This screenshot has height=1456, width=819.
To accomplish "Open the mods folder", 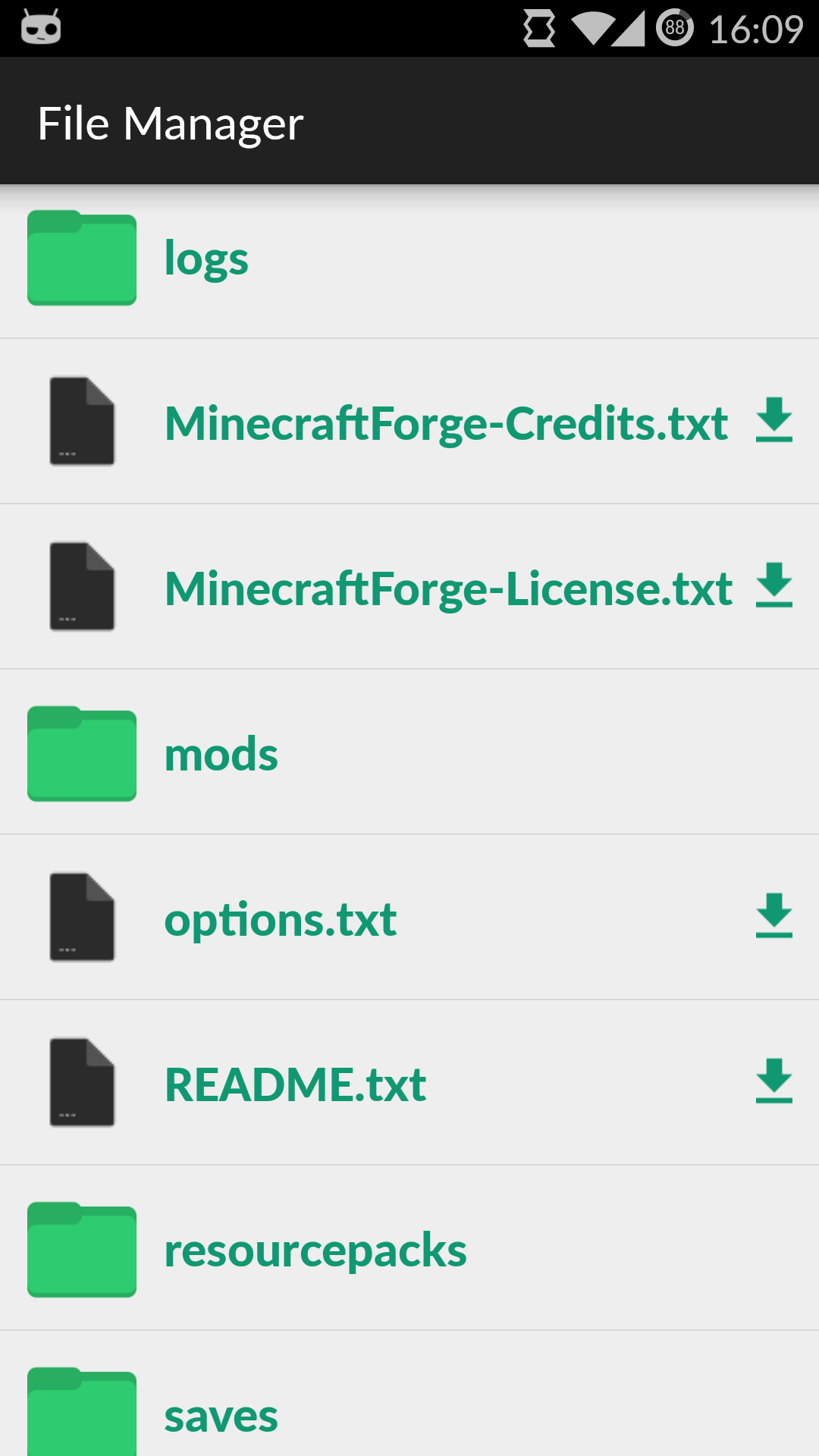I will coord(221,755).
